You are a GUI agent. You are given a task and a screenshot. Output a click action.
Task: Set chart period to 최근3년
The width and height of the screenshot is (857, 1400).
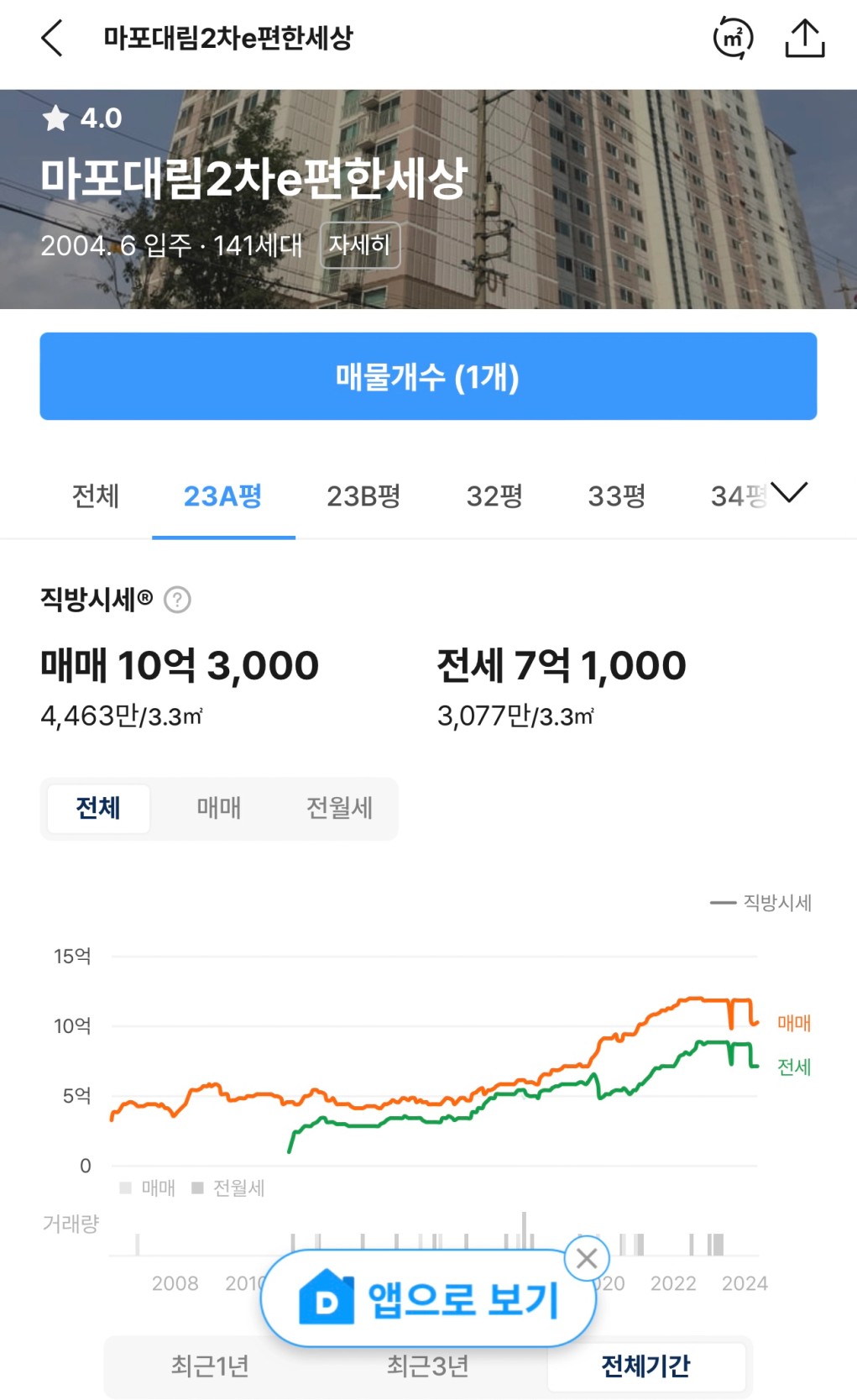[x=427, y=1366]
